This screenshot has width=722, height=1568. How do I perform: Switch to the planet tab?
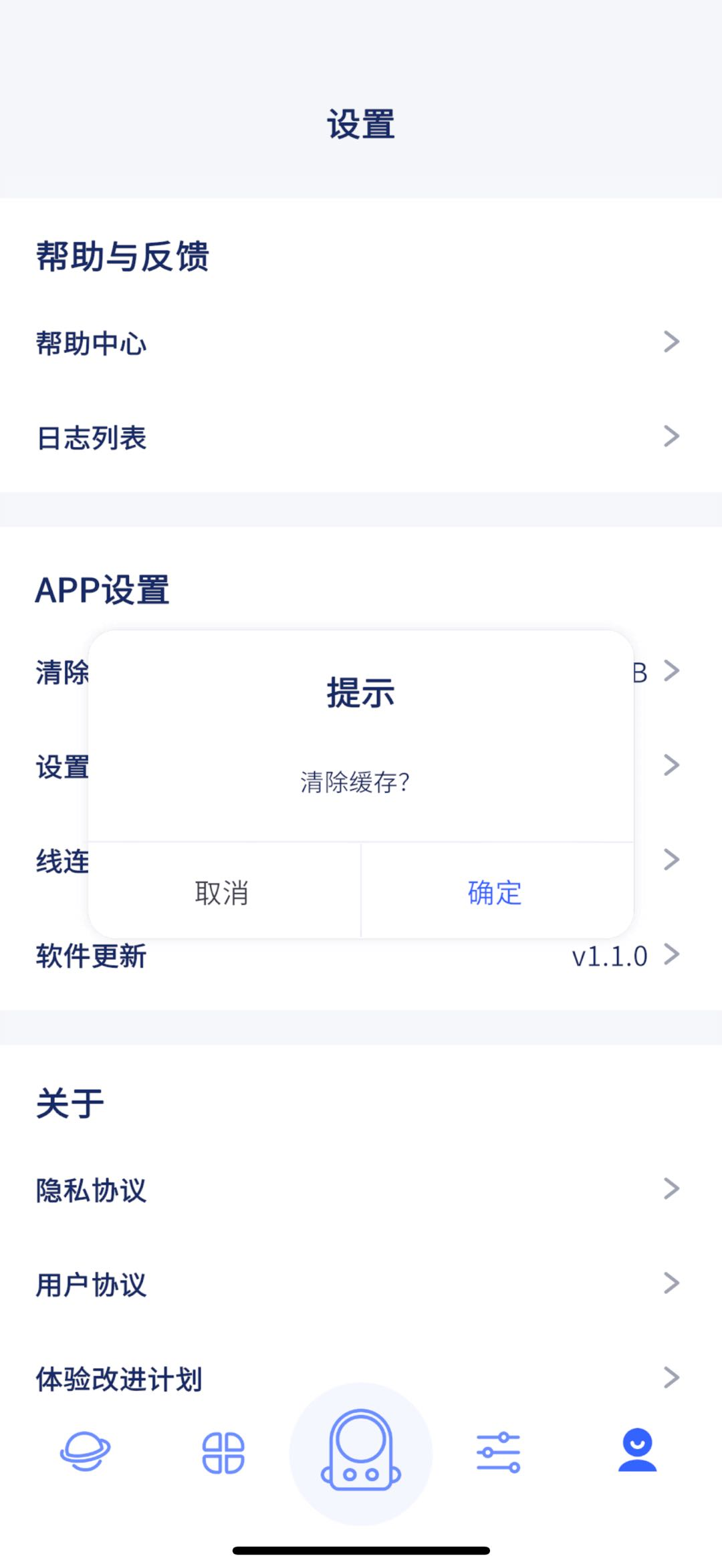(x=86, y=1452)
